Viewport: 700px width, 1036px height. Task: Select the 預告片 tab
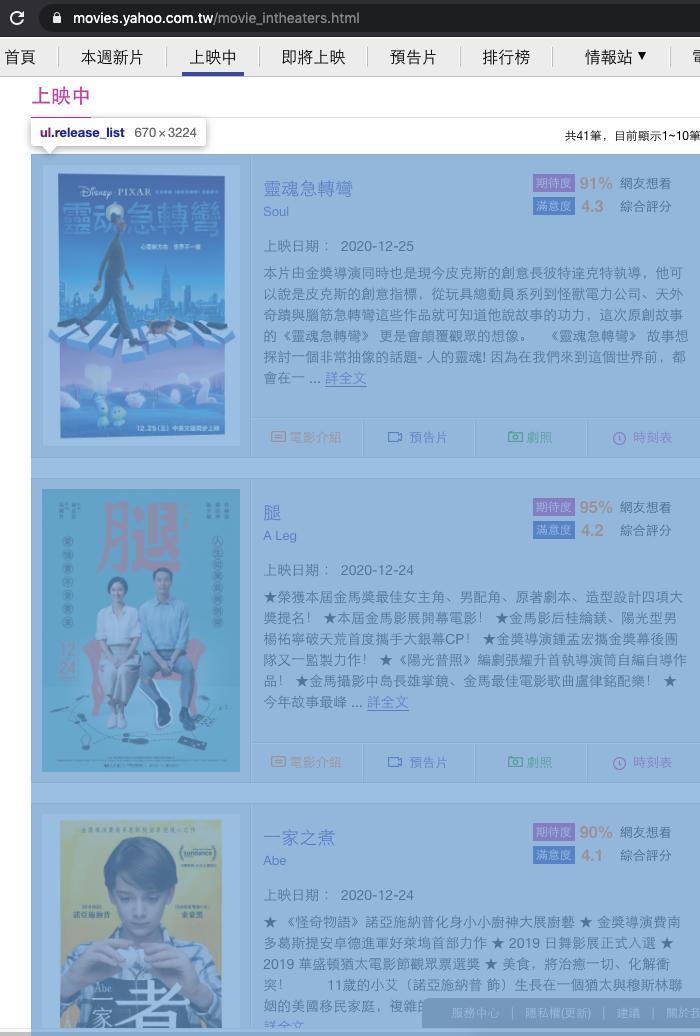pyautogui.click(x=413, y=57)
